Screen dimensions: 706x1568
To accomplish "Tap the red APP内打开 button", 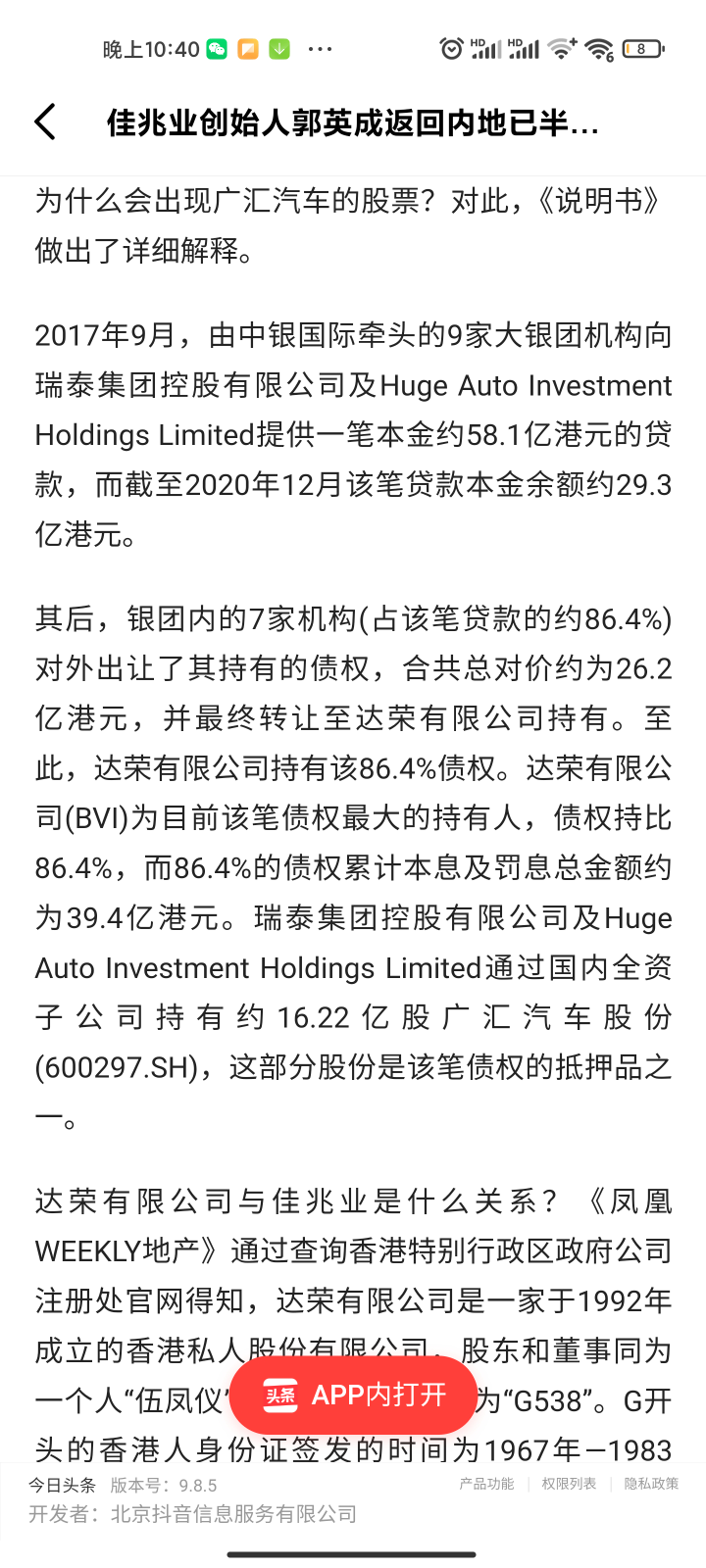I will pyautogui.click(x=353, y=1396).
